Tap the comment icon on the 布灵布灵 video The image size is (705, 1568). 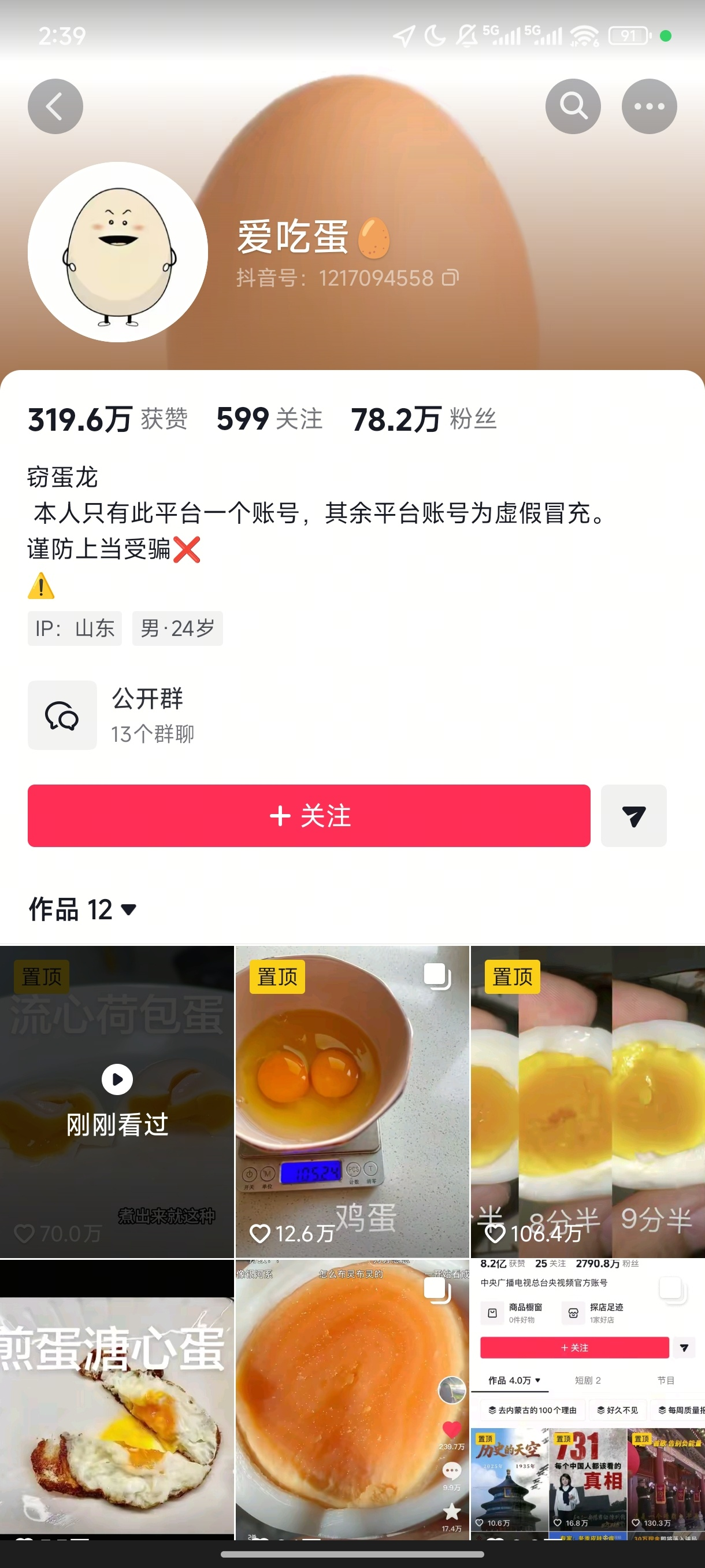[452, 1471]
